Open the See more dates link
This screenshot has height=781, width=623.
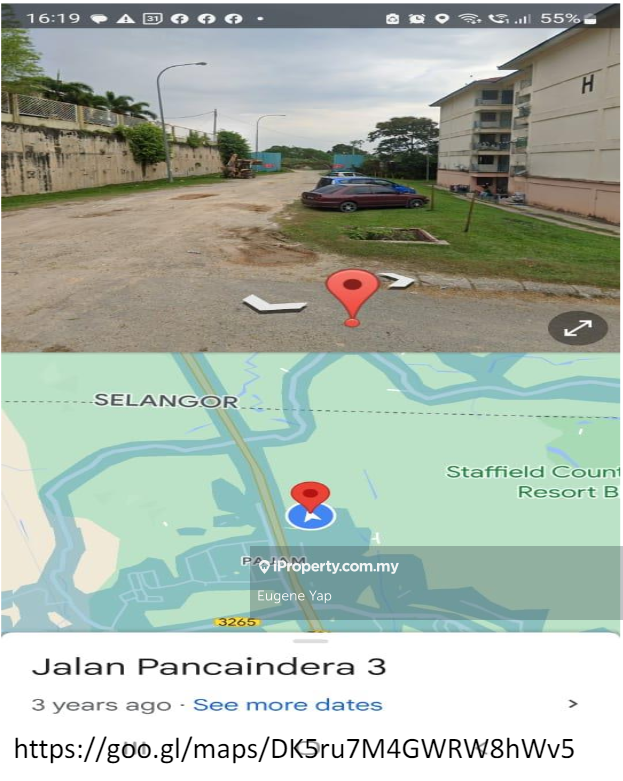pos(287,705)
